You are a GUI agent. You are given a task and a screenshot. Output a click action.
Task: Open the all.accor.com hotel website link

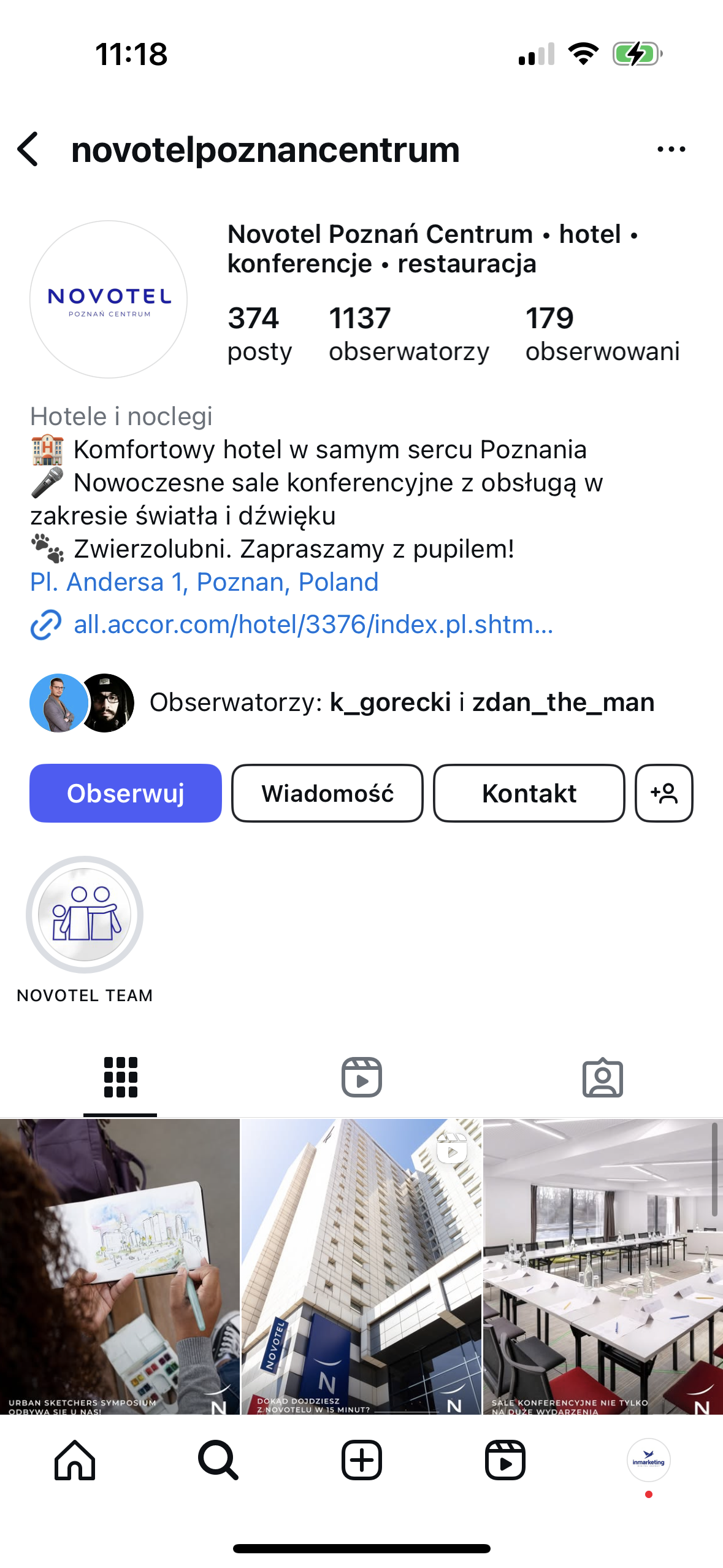click(313, 625)
